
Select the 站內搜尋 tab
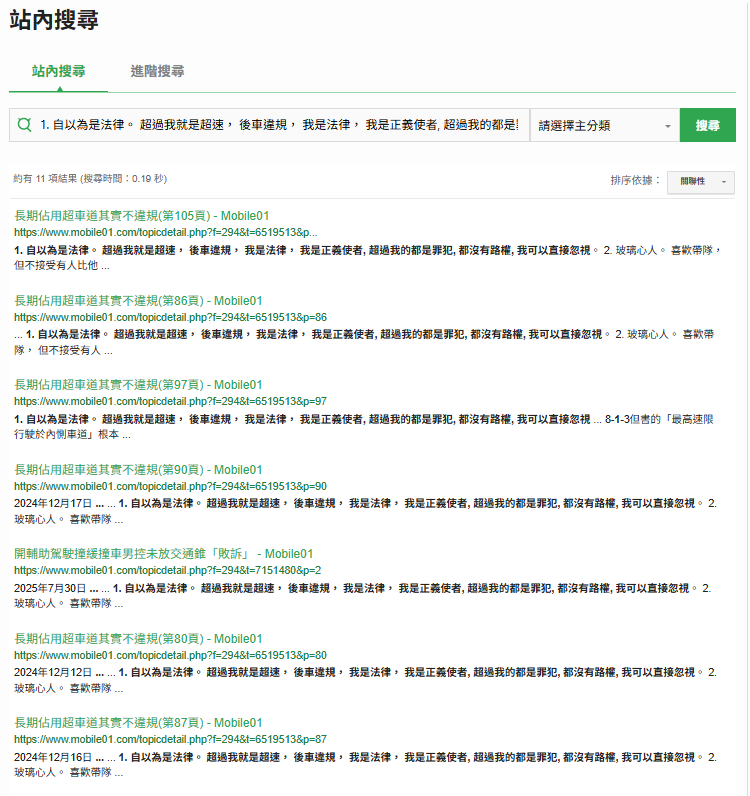(58, 72)
